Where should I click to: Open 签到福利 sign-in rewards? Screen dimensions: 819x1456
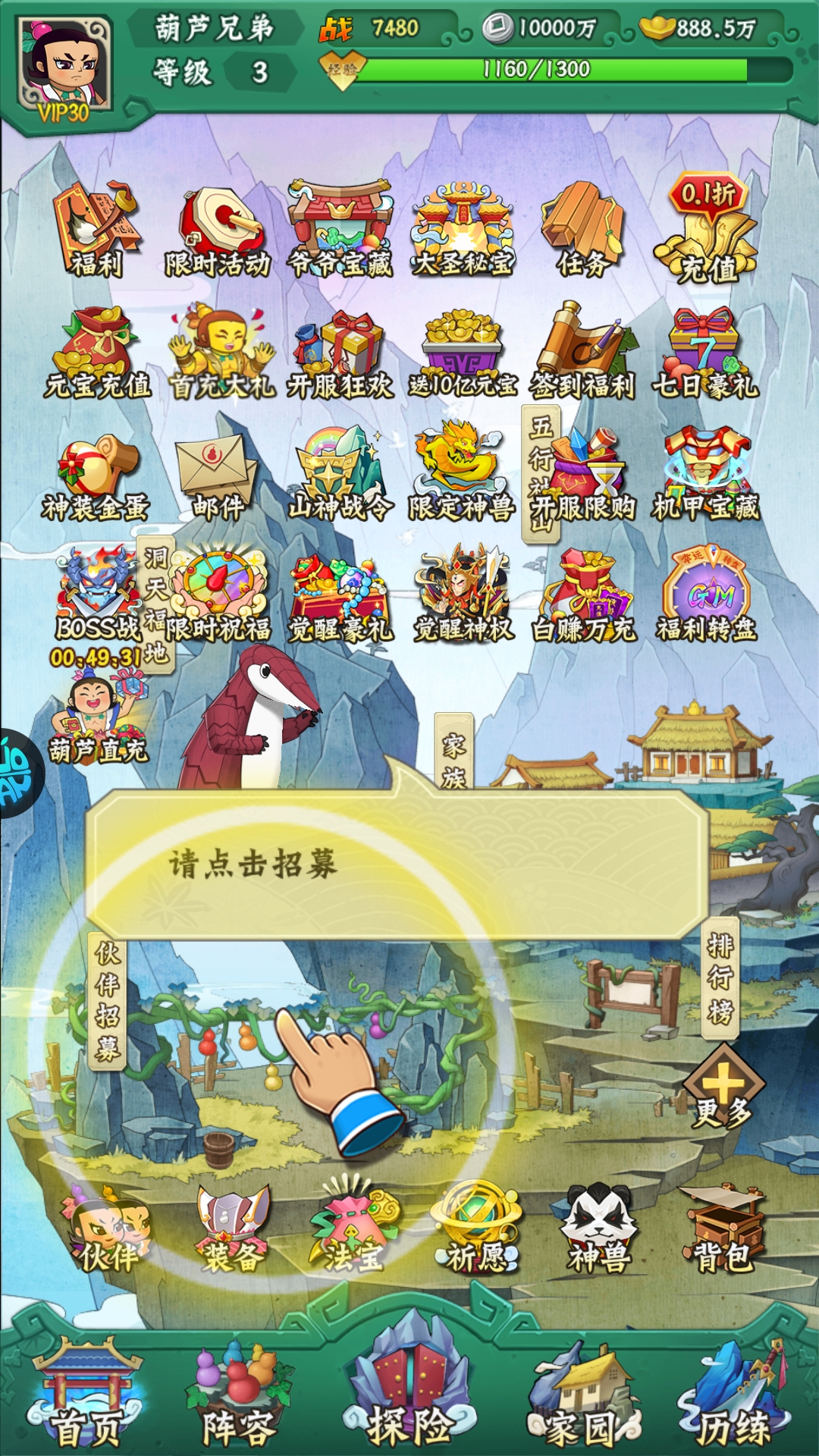click(582, 351)
